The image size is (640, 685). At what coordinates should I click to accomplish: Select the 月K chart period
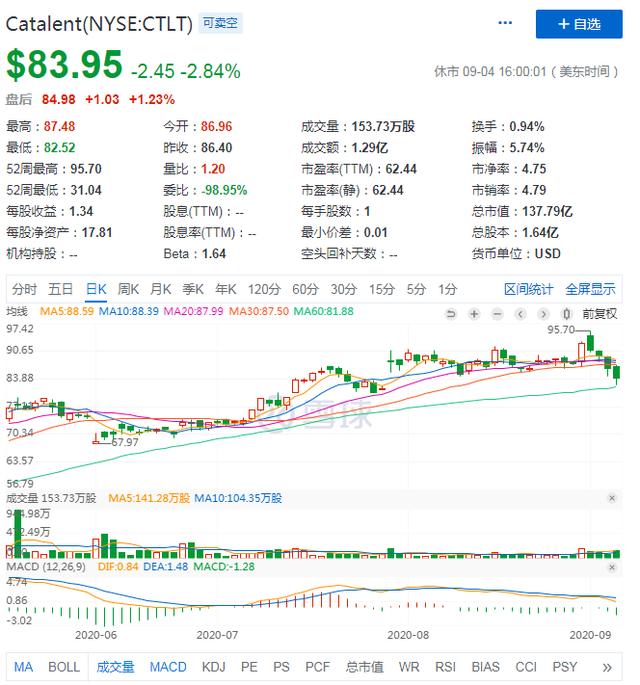point(161,289)
